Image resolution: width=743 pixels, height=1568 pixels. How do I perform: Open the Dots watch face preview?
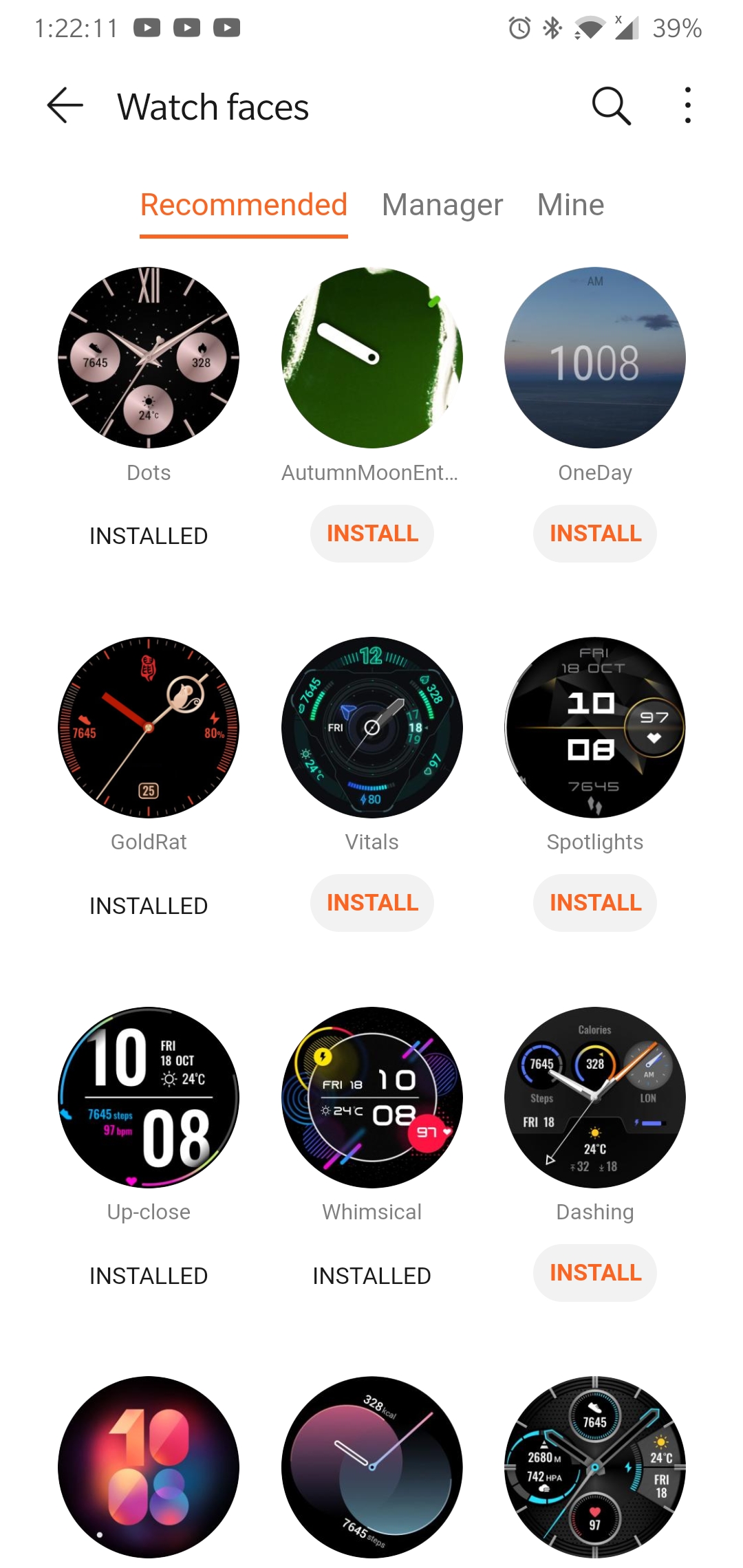click(149, 357)
